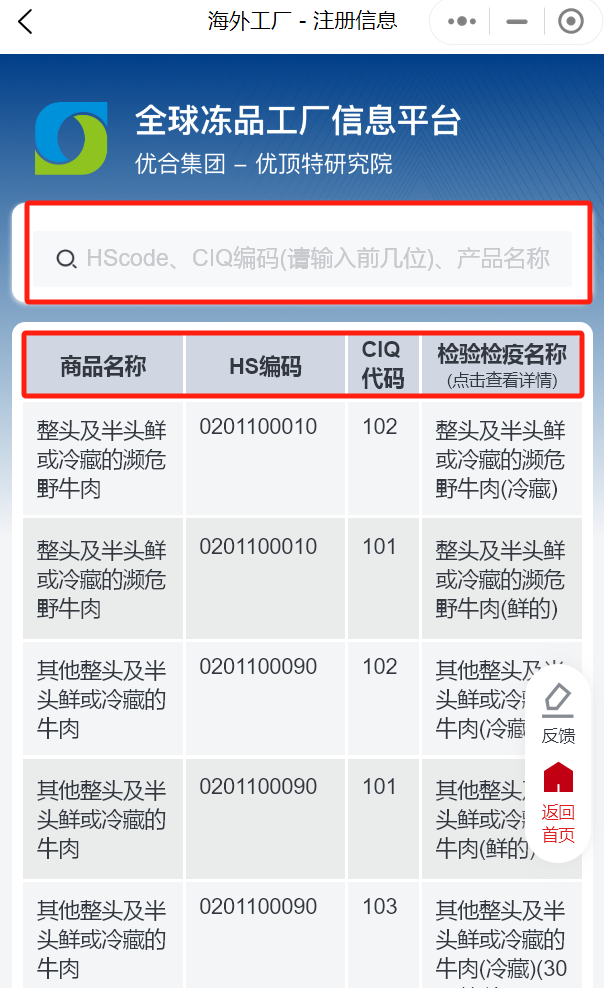Minimize the mini program

coord(516,21)
